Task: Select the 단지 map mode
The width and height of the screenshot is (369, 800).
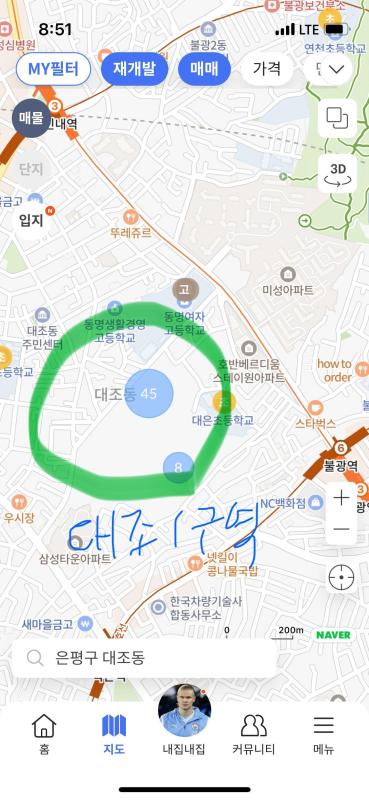Action: tap(31, 169)
